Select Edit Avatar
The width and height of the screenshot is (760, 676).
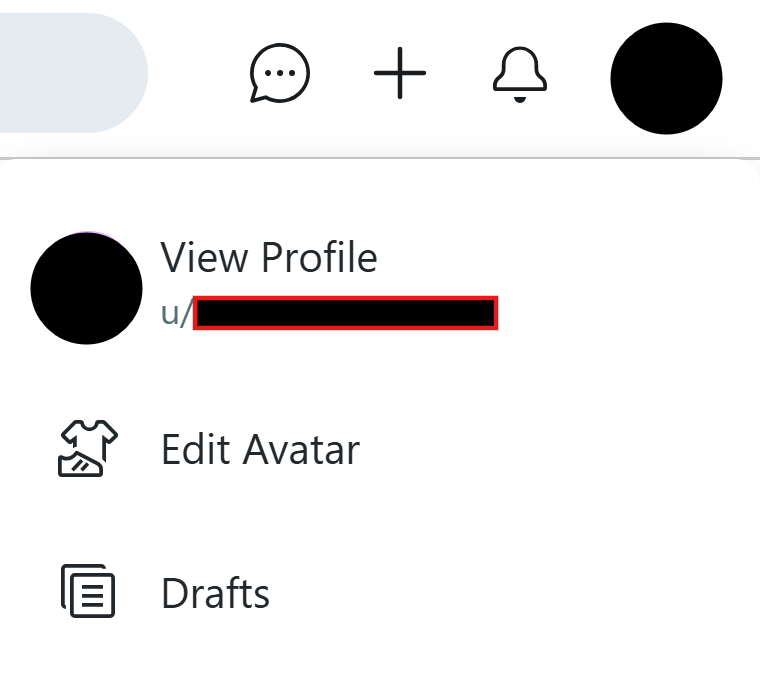pyautogui.click(x=260, y=449)
